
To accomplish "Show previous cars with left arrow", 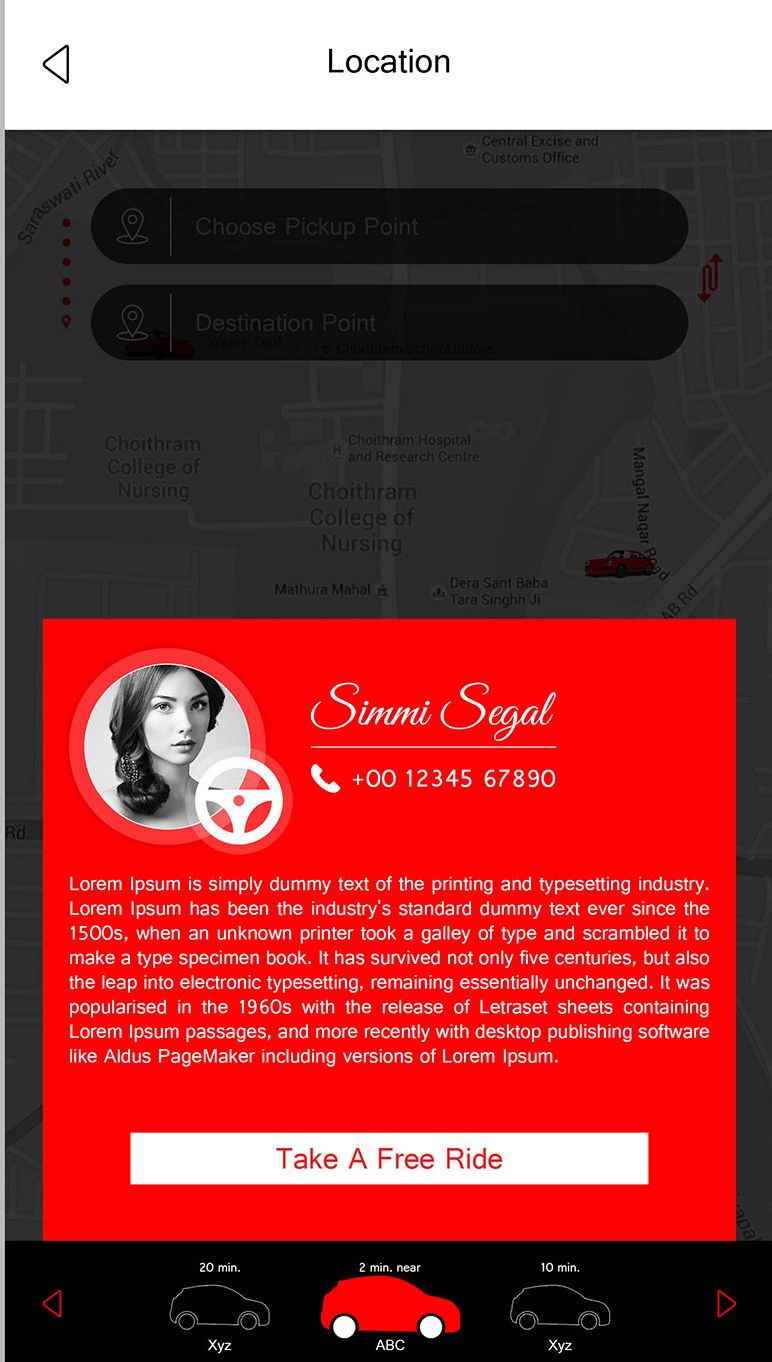I will [52, 1303].
